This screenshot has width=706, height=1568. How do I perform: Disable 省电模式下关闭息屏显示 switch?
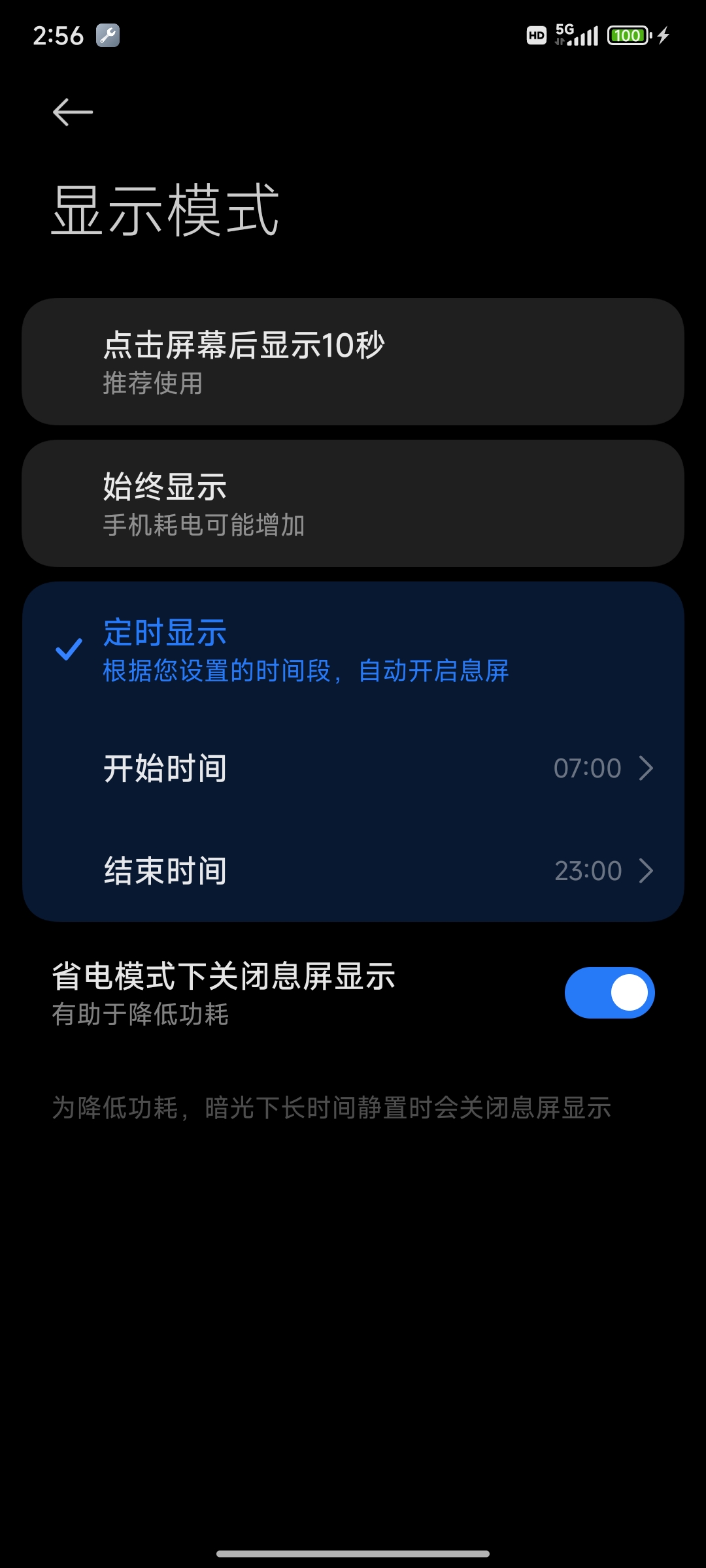pyautogui.click(x=609, y=992)
